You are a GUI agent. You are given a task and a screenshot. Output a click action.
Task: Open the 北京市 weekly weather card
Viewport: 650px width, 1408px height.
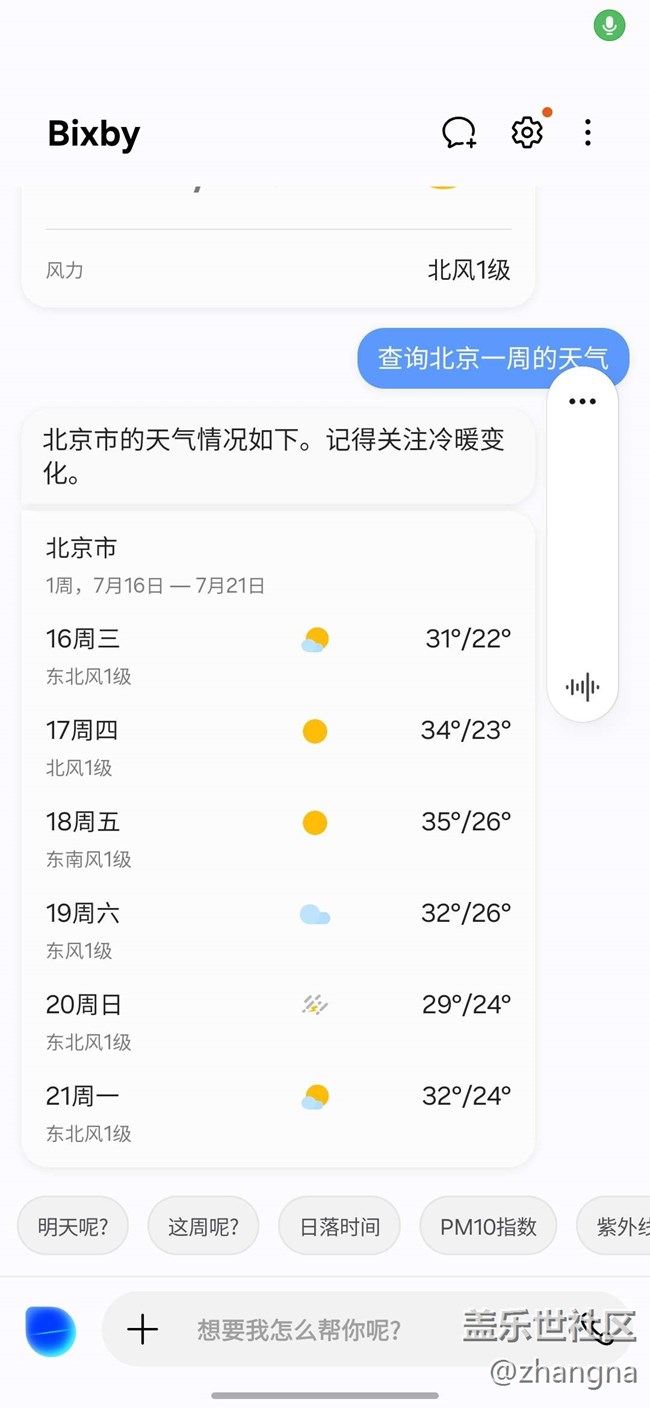(278, 840)
